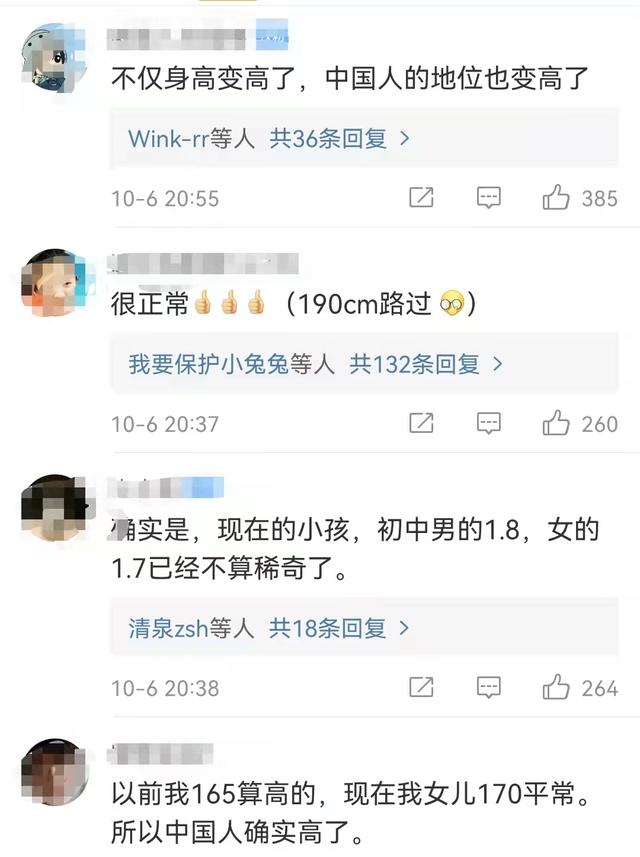Image resolution: width=640 pixels, height=857 pixels.
Task: Like the comment with 264 likes
Action: [x=556, y=688]
